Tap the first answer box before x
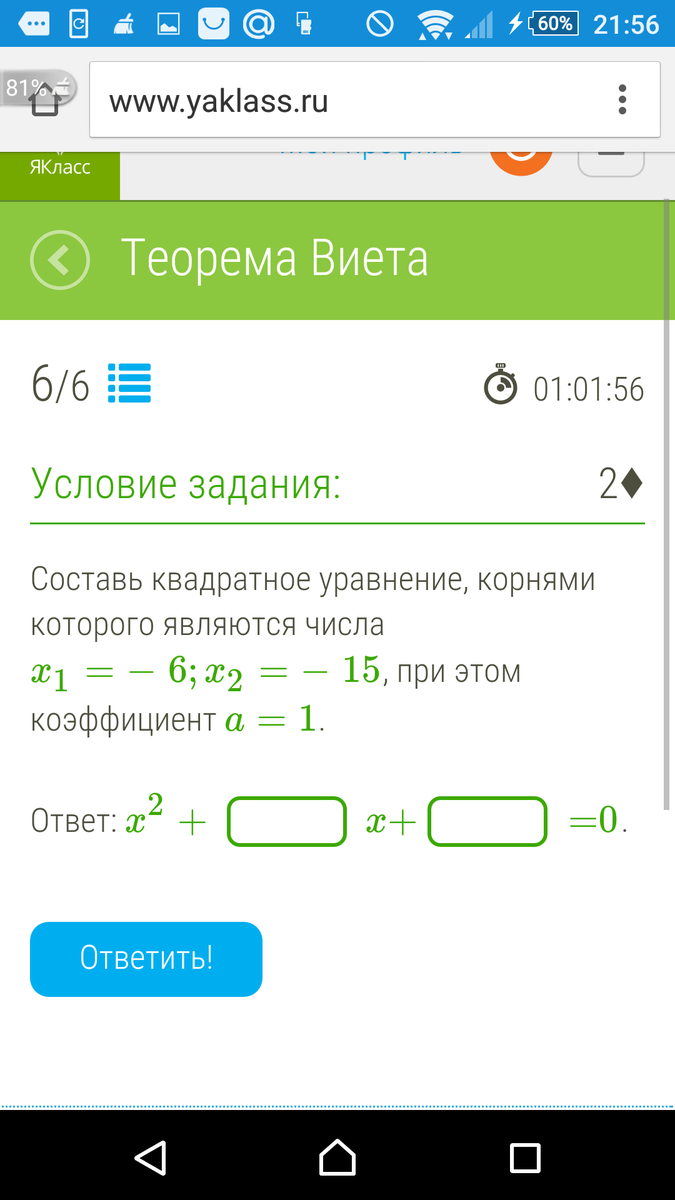This screenshot has width=675, height=1200. (x=287, y=821)
